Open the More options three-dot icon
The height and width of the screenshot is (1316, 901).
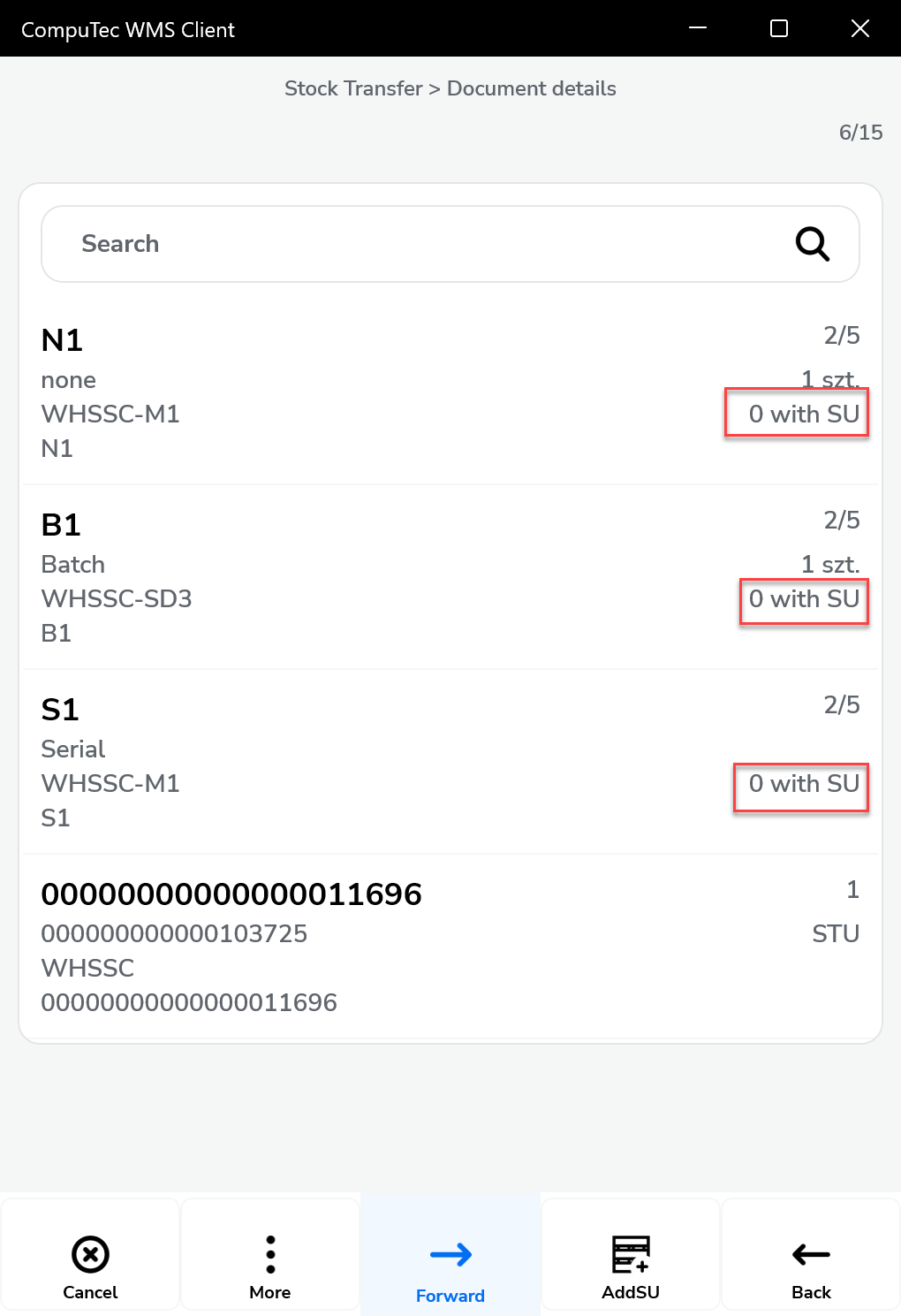269,1254
